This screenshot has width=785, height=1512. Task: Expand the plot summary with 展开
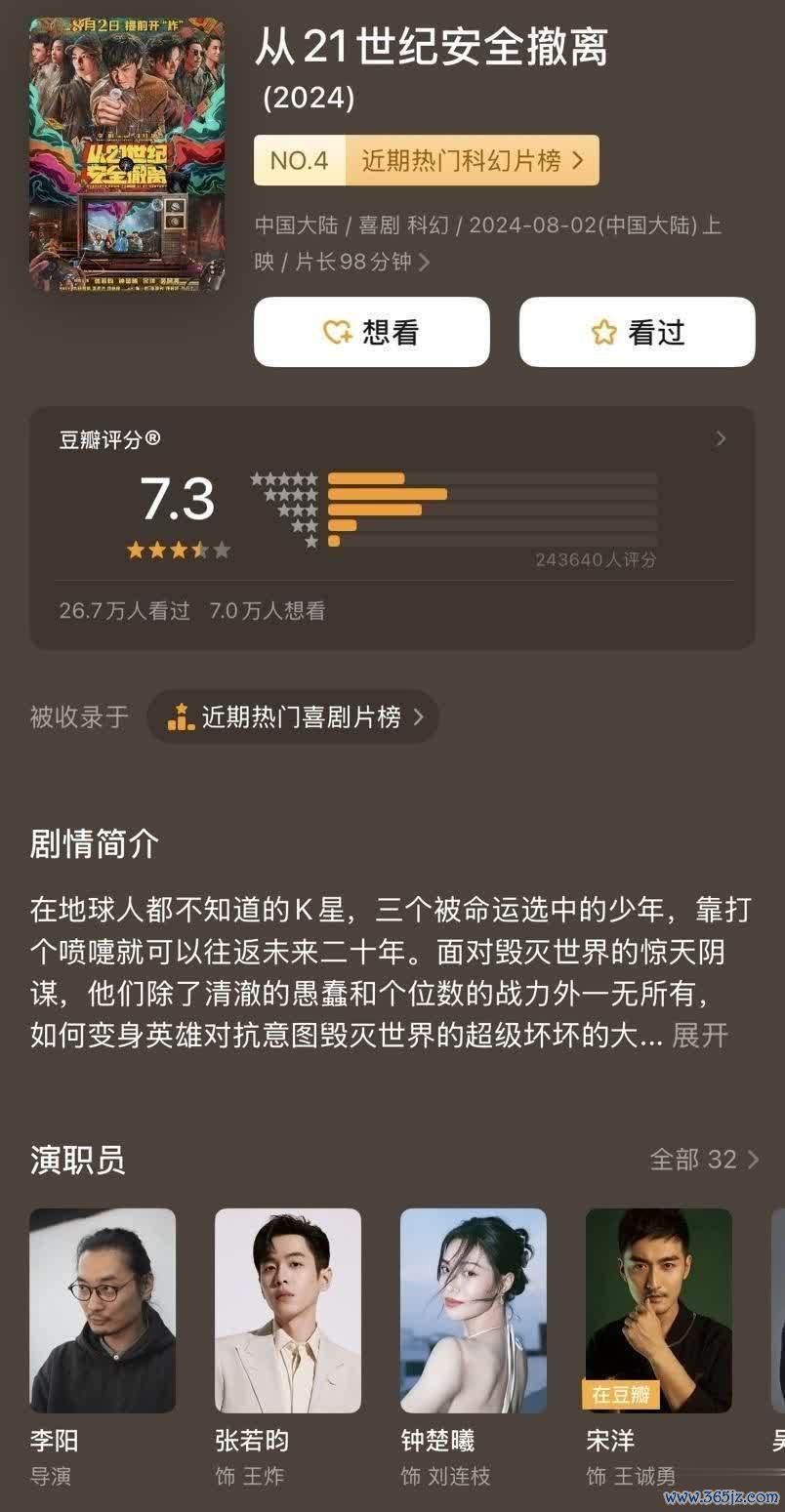[x=699, y=1036]
